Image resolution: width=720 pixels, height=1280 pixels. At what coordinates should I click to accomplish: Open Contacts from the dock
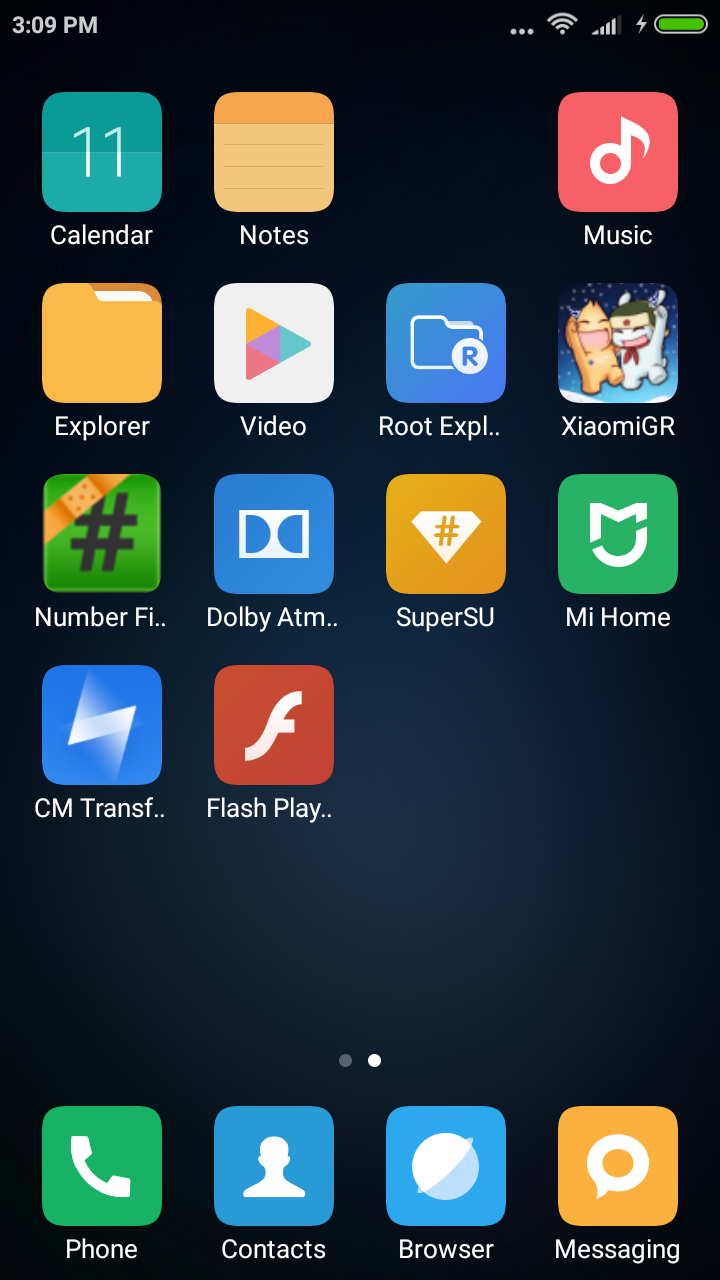click(x=274, y=1166)
